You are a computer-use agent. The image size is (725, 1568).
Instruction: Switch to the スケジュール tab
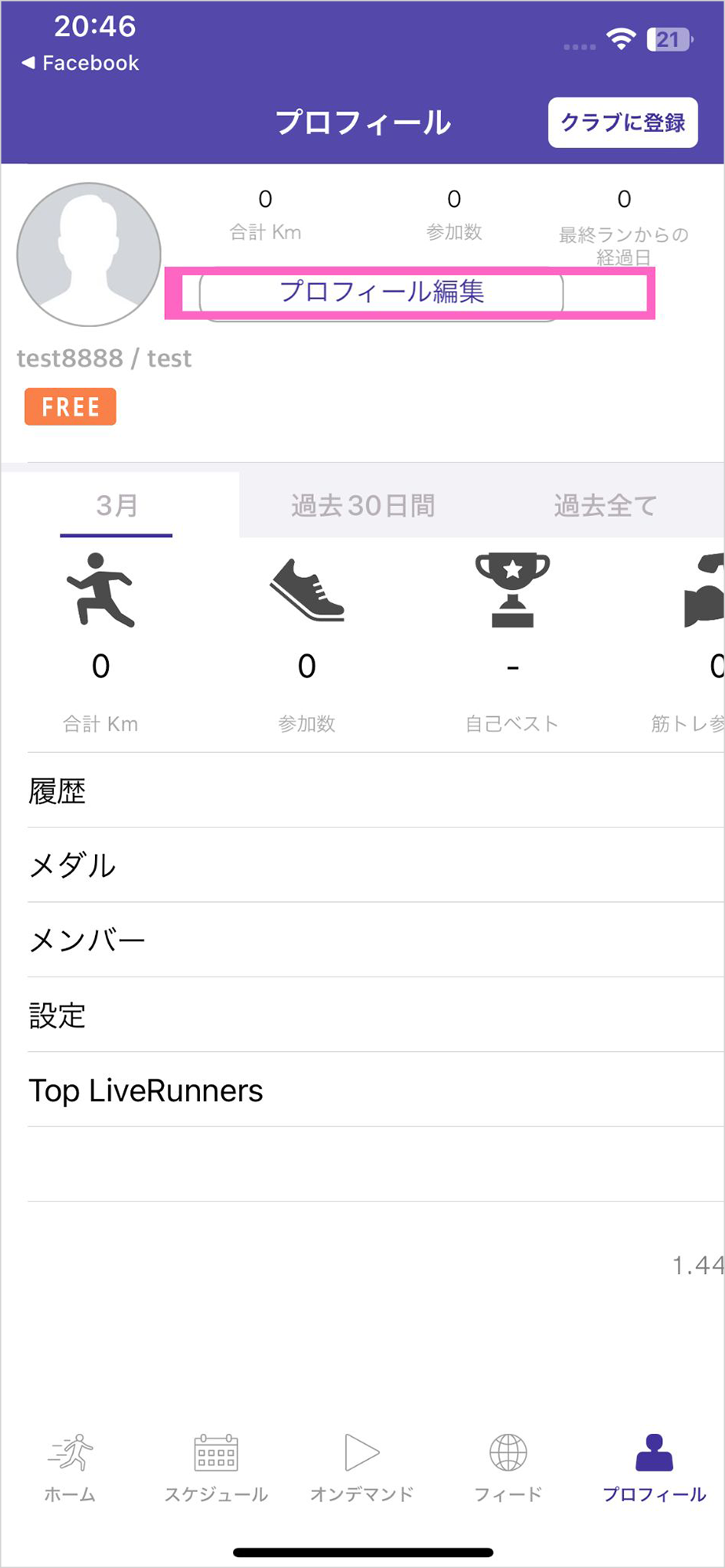216,1467
